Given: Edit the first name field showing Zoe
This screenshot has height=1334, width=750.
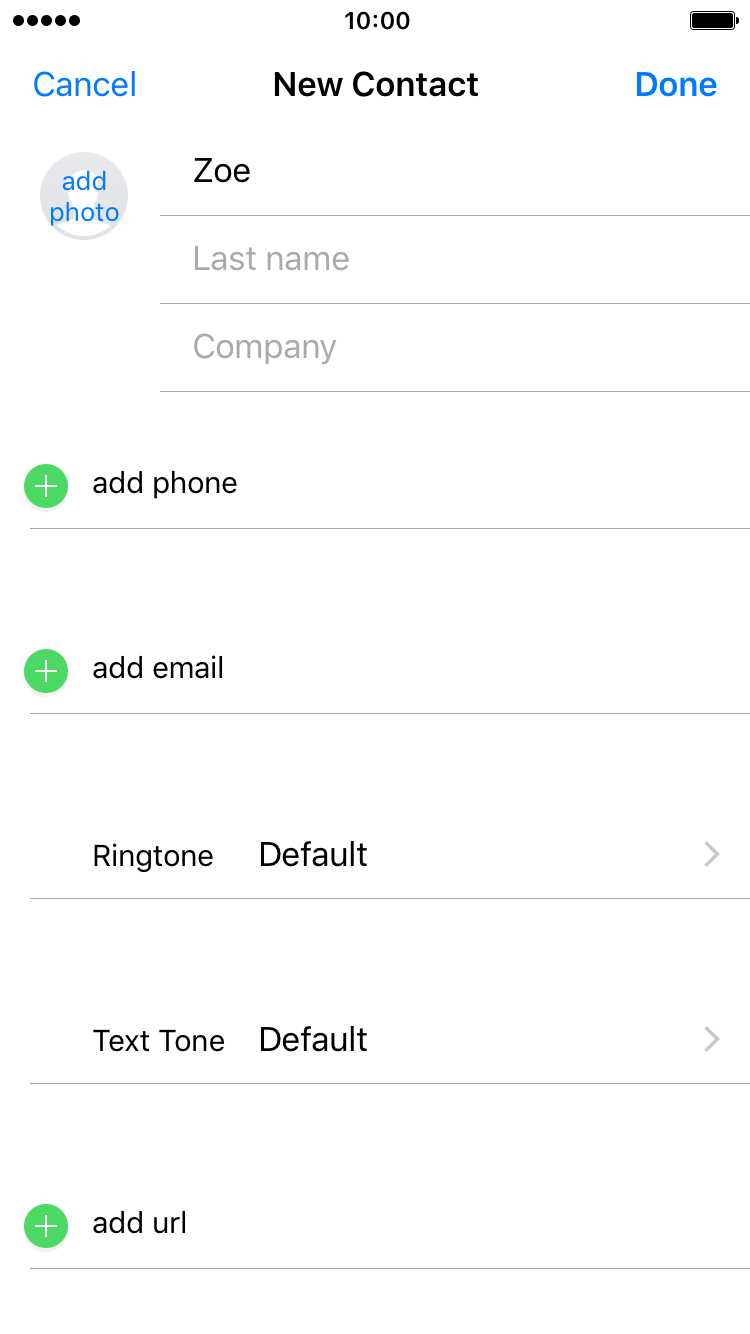Looking at the screenshot, I should point(455,172).
